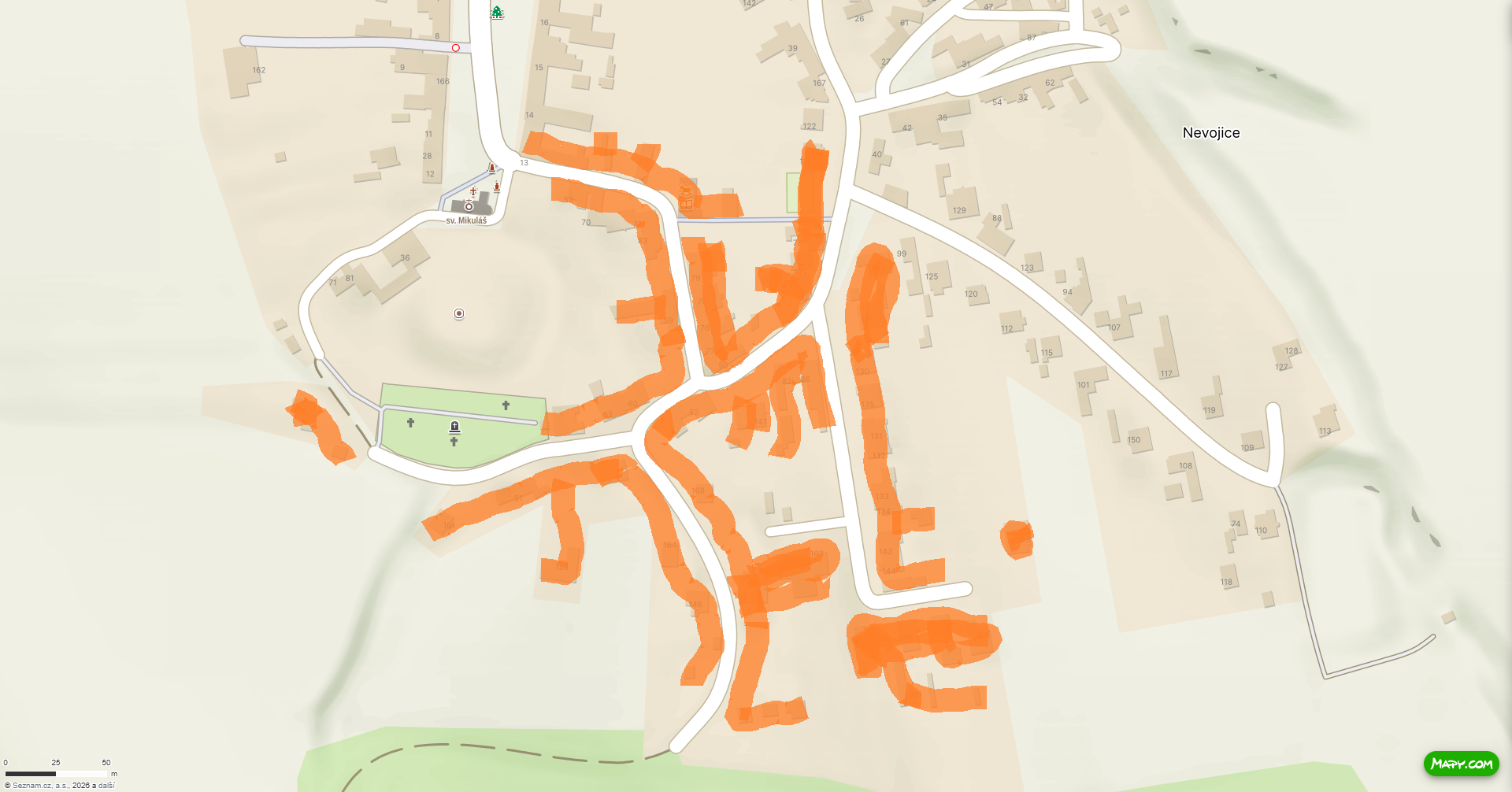Open the 'další' attribution link
Screen dimensions: 1512x792
pos(106,786)
